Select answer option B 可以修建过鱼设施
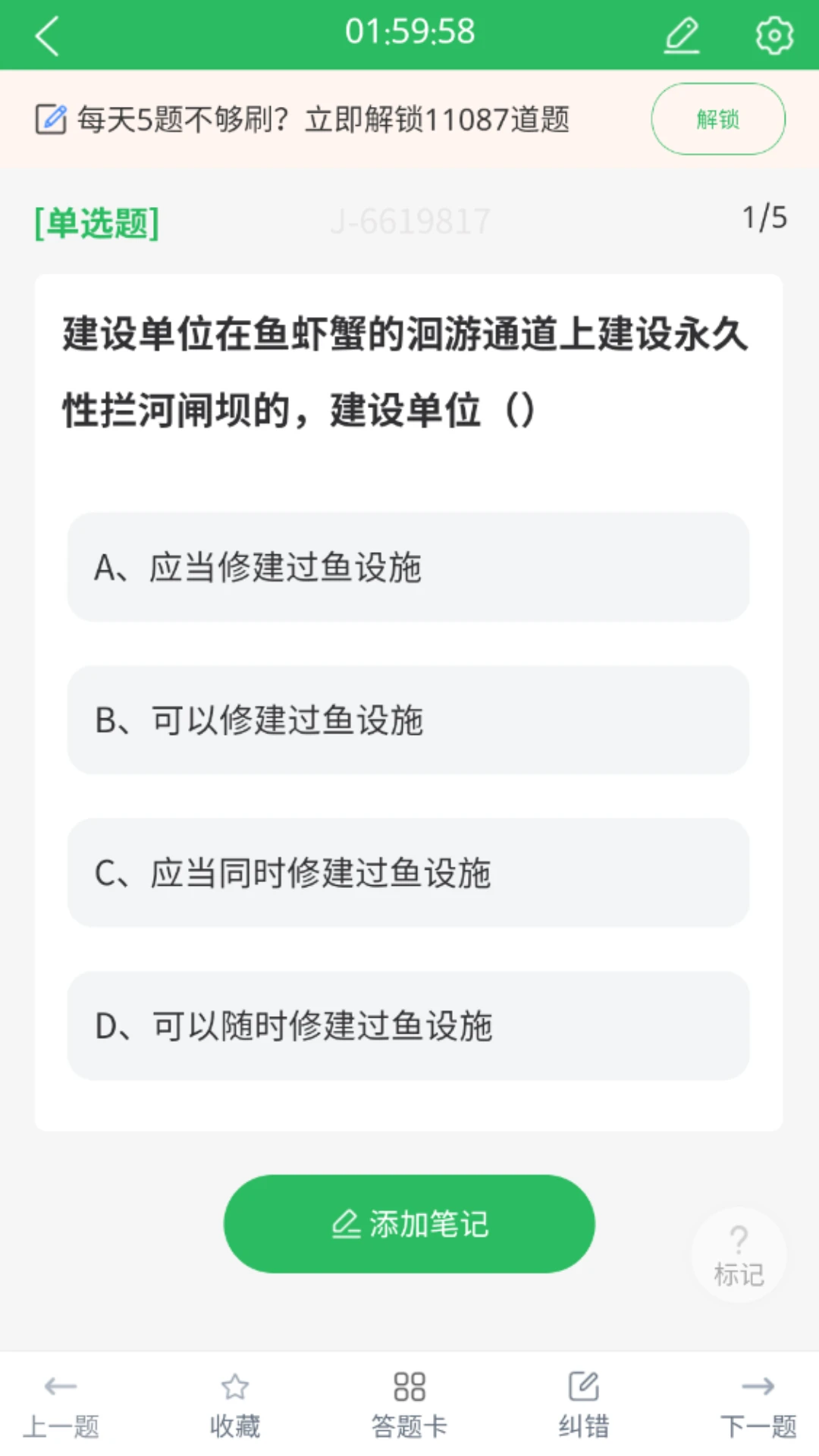The image size is (819, 1456). 409,720
